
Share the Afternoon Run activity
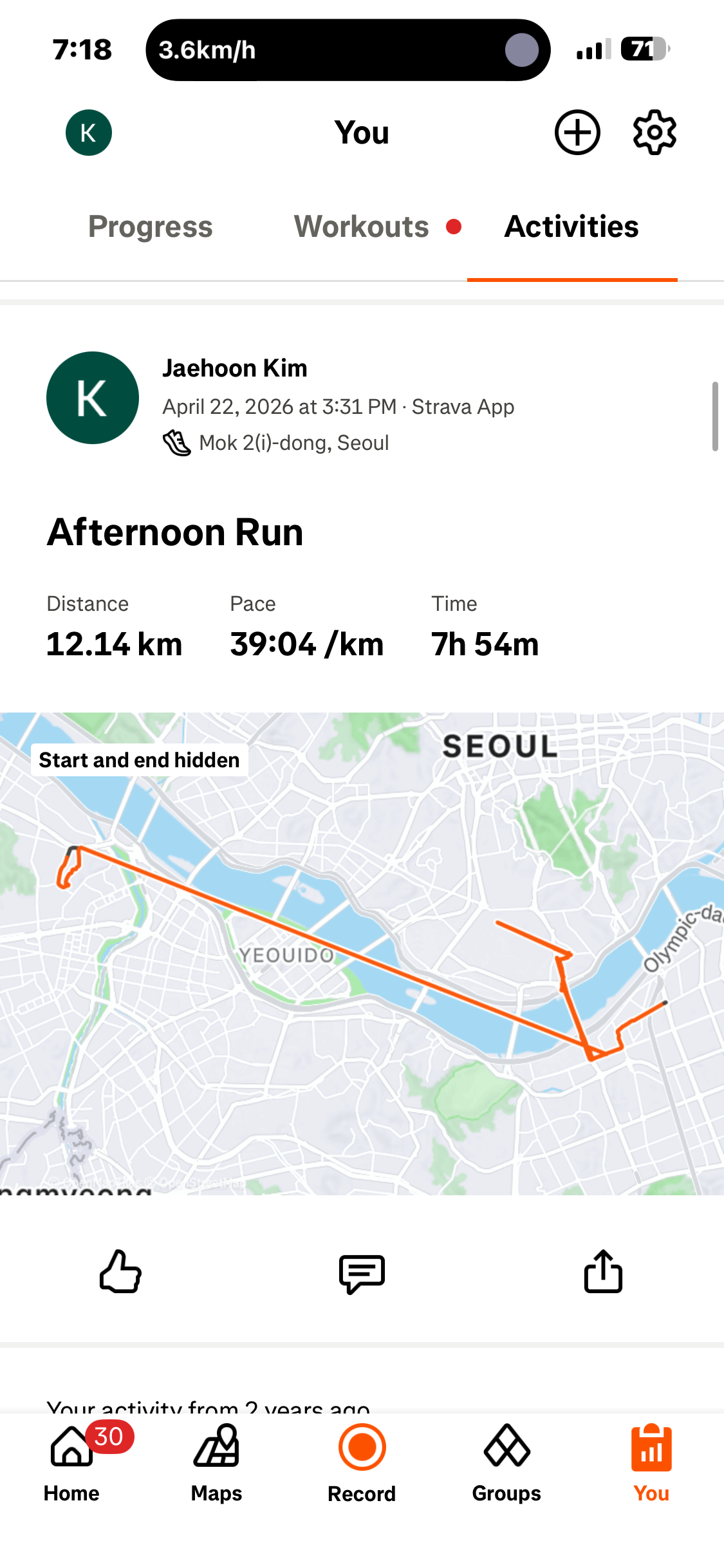point(603,1272)
